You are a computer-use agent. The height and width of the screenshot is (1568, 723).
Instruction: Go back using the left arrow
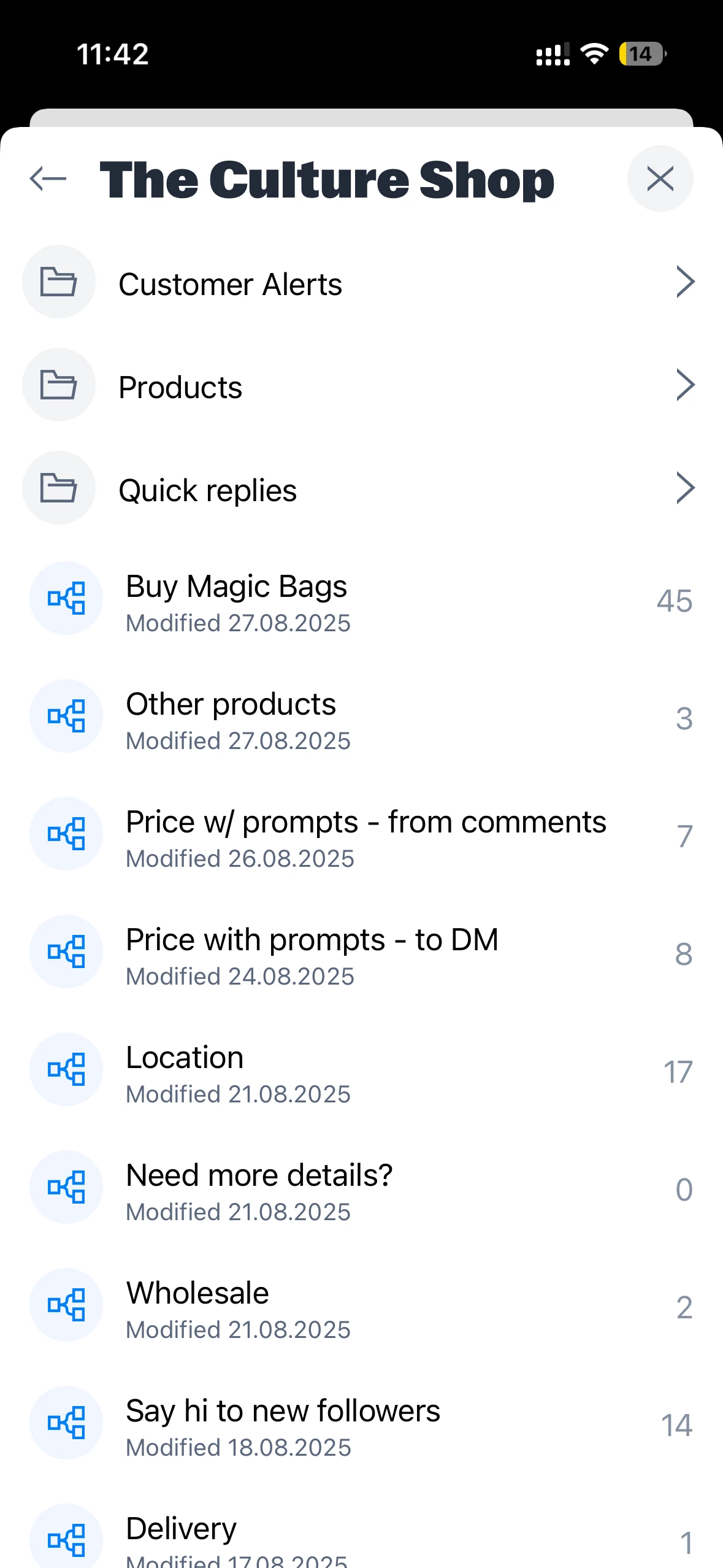[48, 179]
